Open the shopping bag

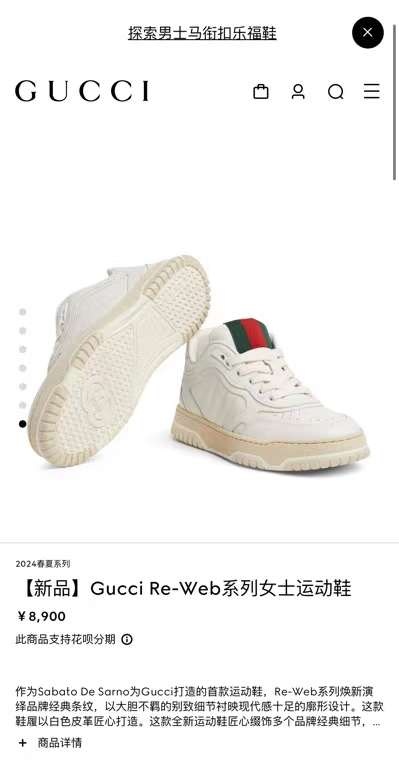[x=261, y=91]
